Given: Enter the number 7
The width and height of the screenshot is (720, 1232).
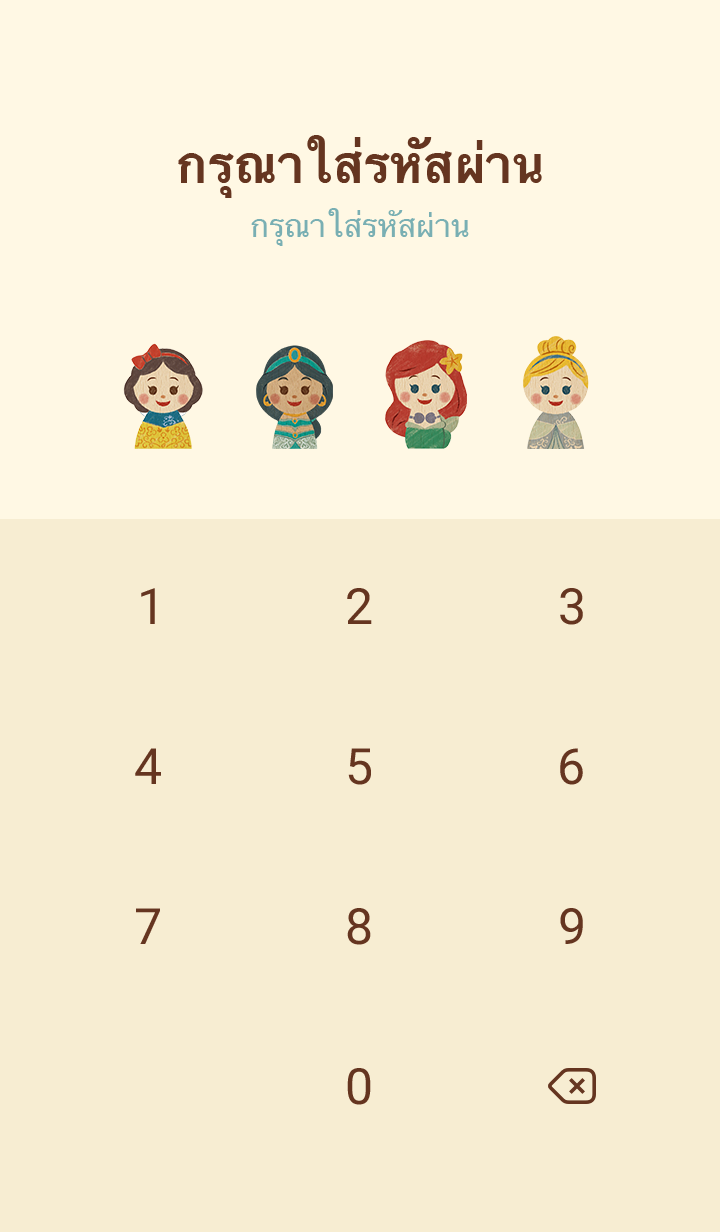Looking at the screenshot, I should coord(148,927).
